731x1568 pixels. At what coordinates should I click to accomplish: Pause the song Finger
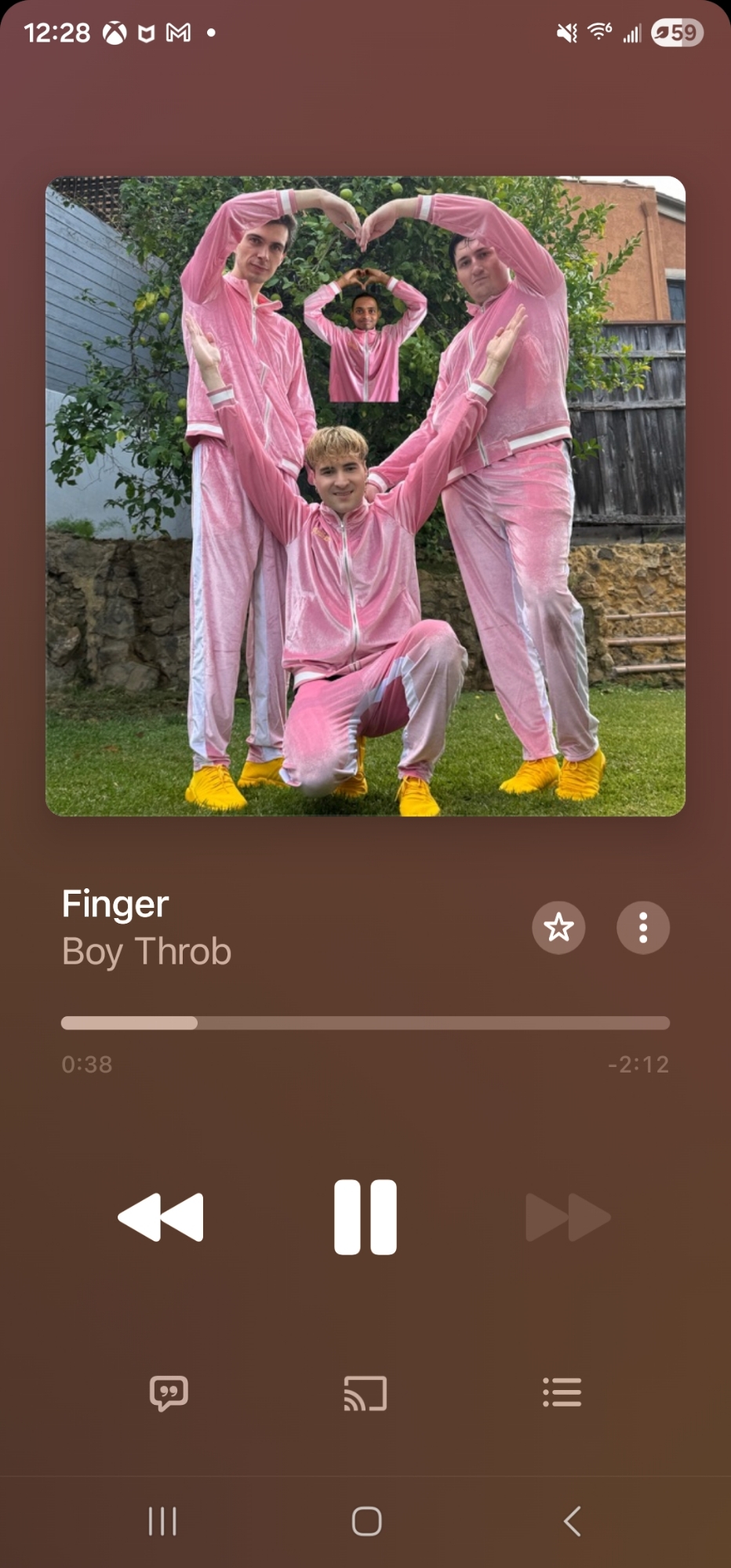[365, 1217]
